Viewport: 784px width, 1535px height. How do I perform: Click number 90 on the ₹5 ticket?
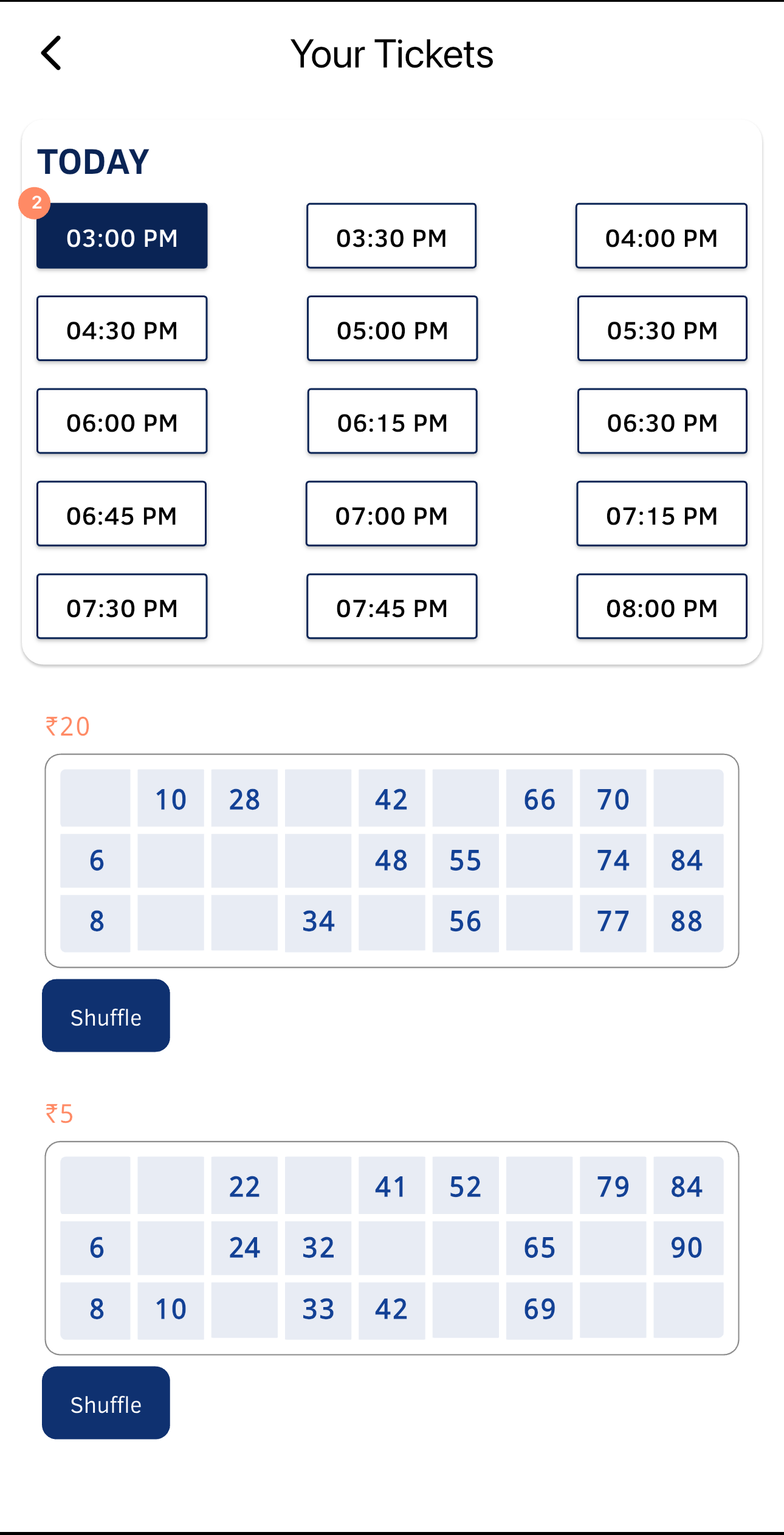coord(688,1247)
